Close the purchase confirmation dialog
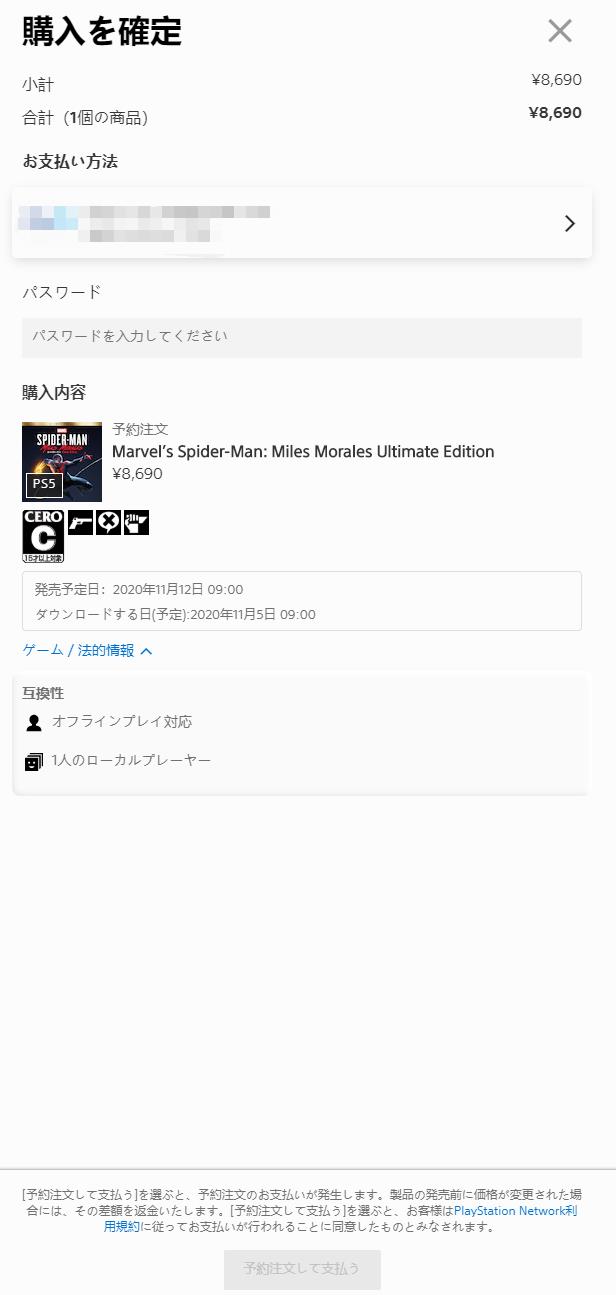616x1295 pixels. (560, 31)
